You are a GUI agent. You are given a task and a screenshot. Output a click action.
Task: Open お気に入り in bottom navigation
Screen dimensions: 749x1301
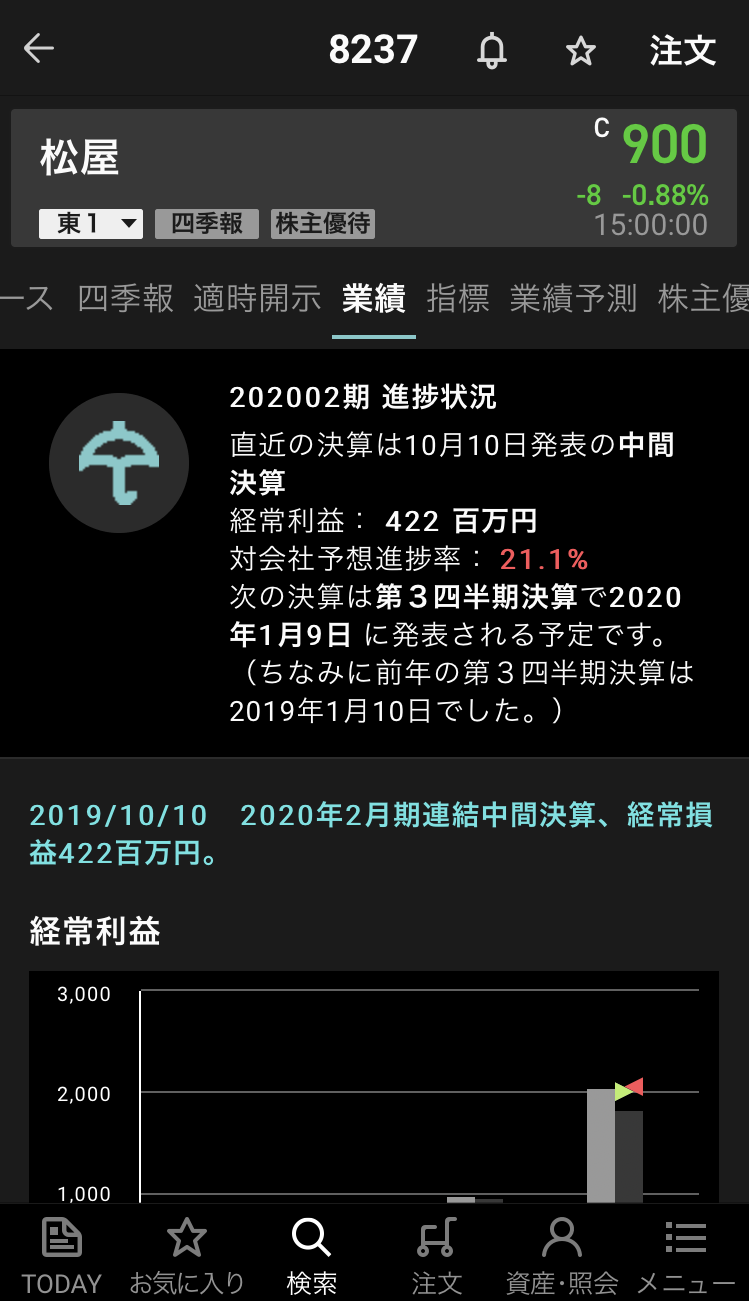187,1254
